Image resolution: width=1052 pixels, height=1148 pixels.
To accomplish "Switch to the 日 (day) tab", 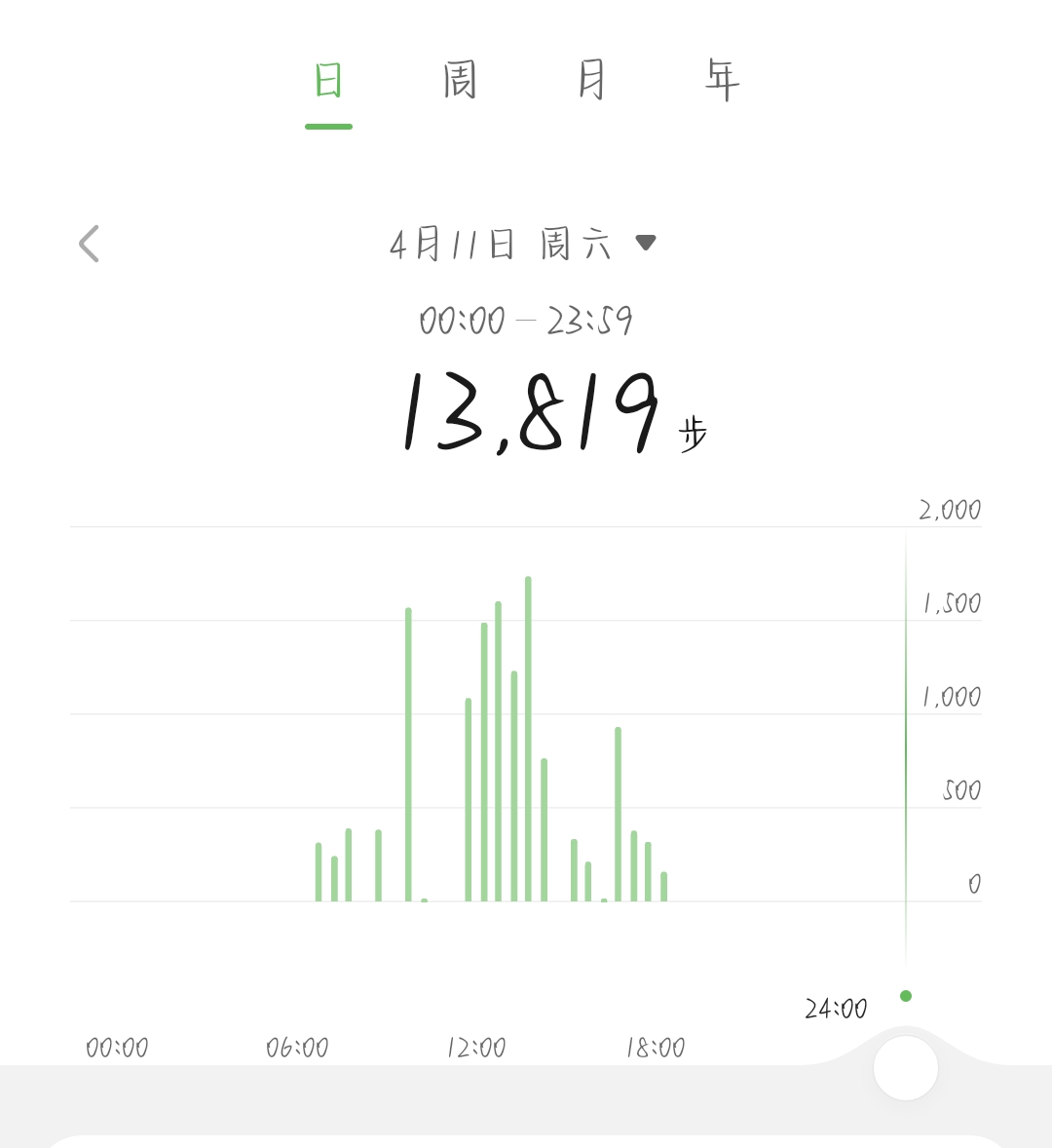I will [x=328, y=82].
